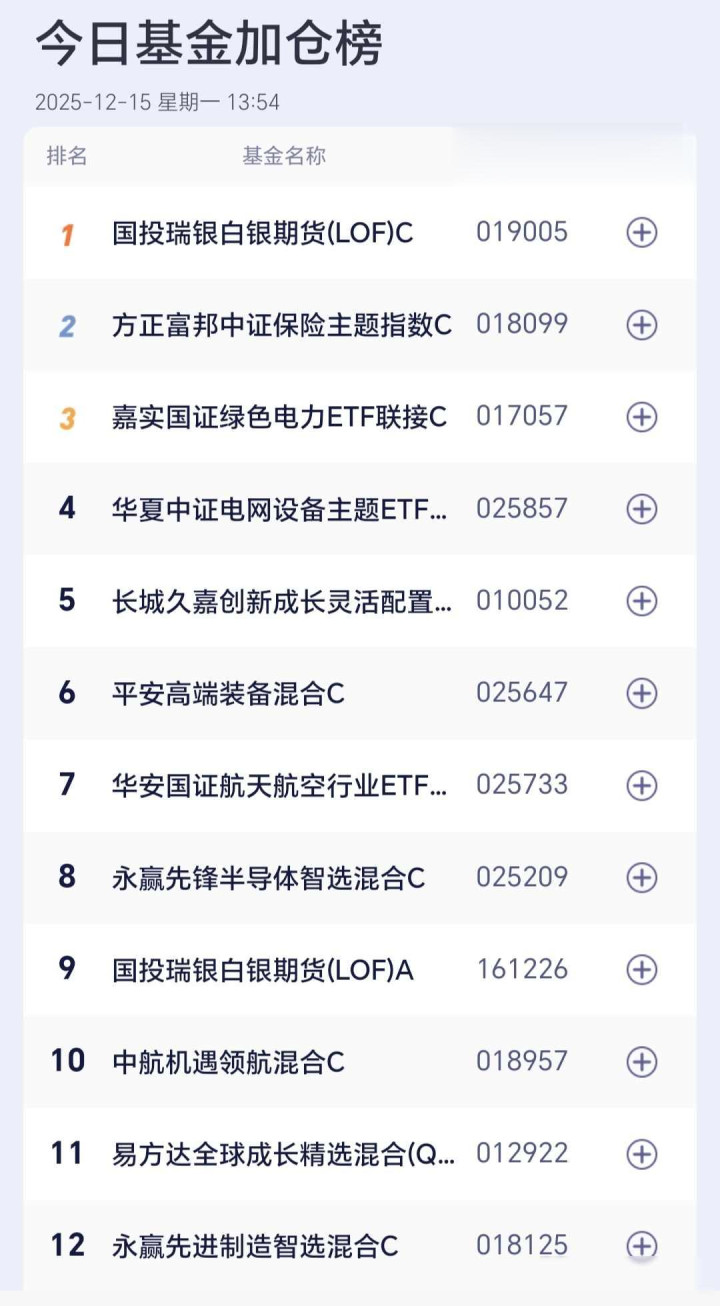Add 国投瑞银白银期货(LOF)C to watchlist
The height and width of the screenshot is (1306, 720).
pos(641,232)
